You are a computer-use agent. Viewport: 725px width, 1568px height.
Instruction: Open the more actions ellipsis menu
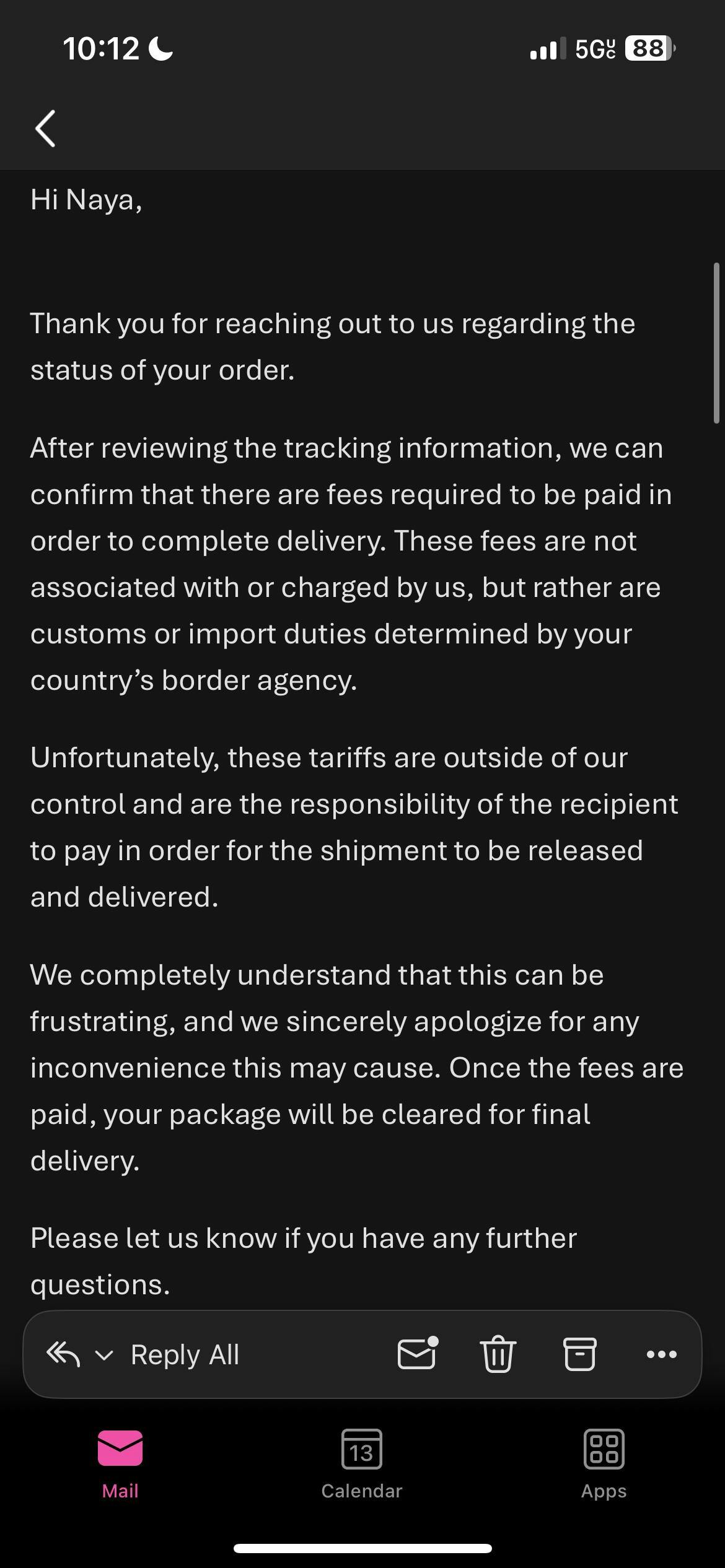[x=661, y=1354]
